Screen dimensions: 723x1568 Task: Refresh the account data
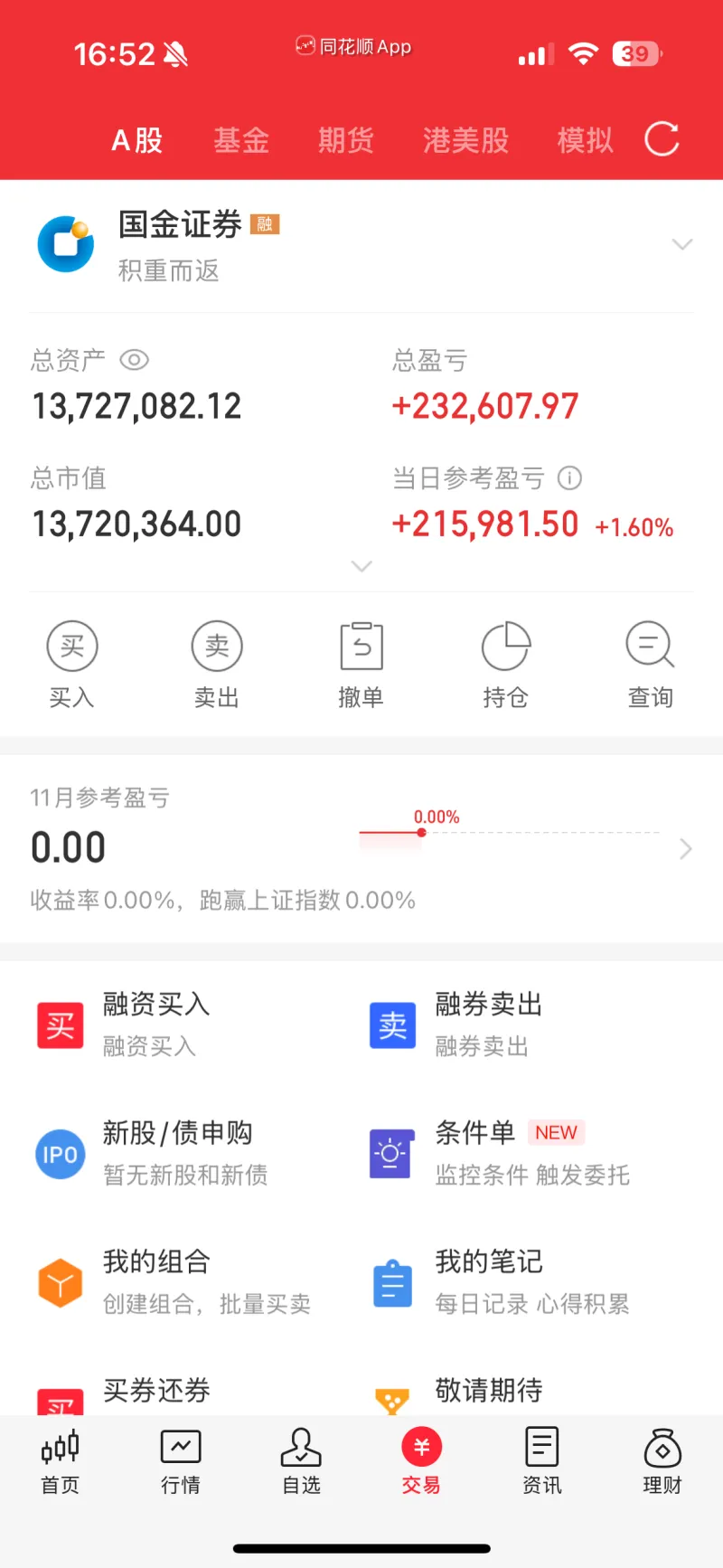[662, 139]
